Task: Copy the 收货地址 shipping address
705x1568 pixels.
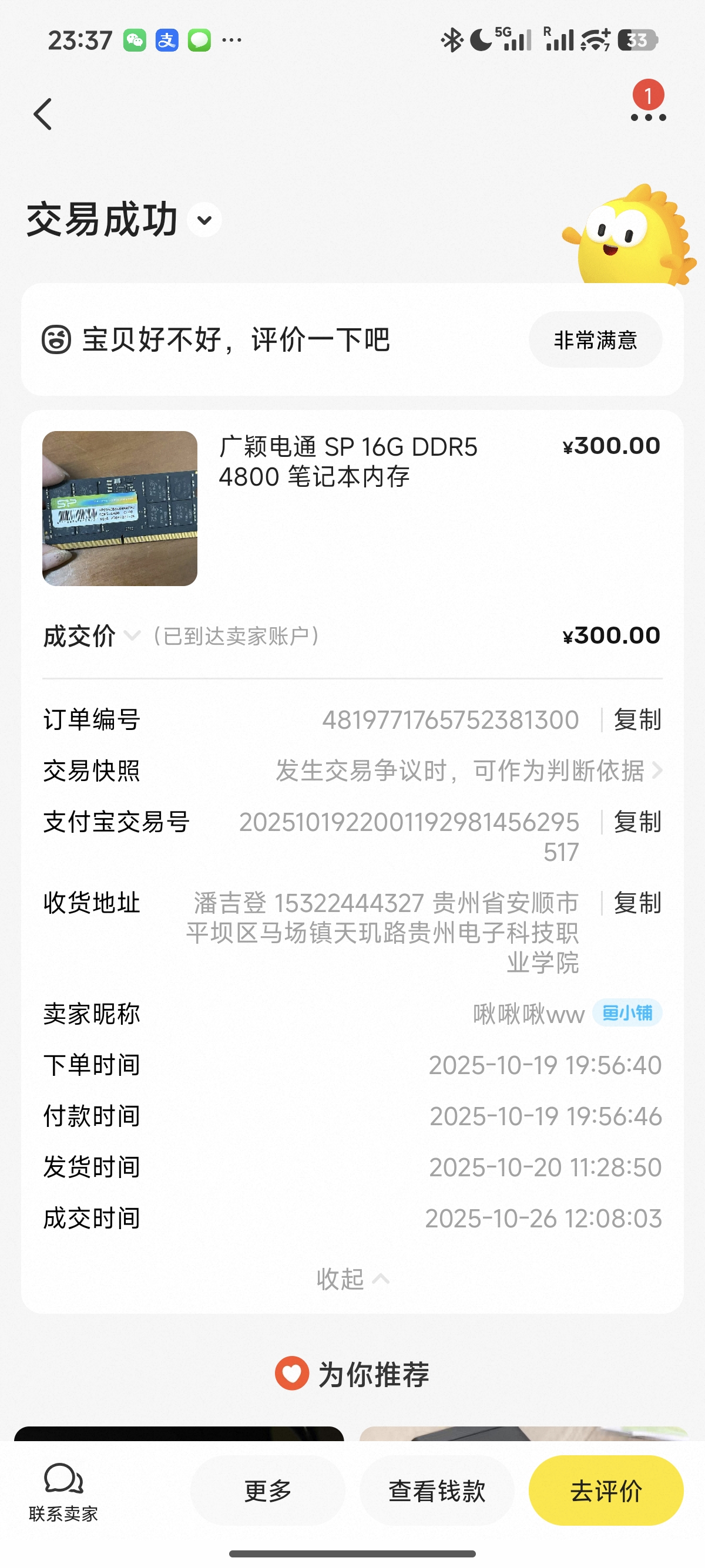Action: (637, 903)
